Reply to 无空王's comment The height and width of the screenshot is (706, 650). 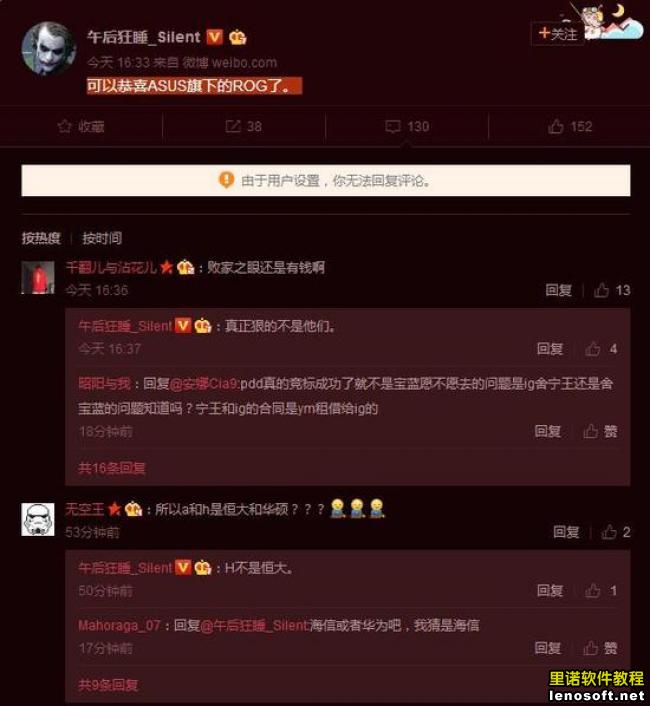tap(566, 532)
